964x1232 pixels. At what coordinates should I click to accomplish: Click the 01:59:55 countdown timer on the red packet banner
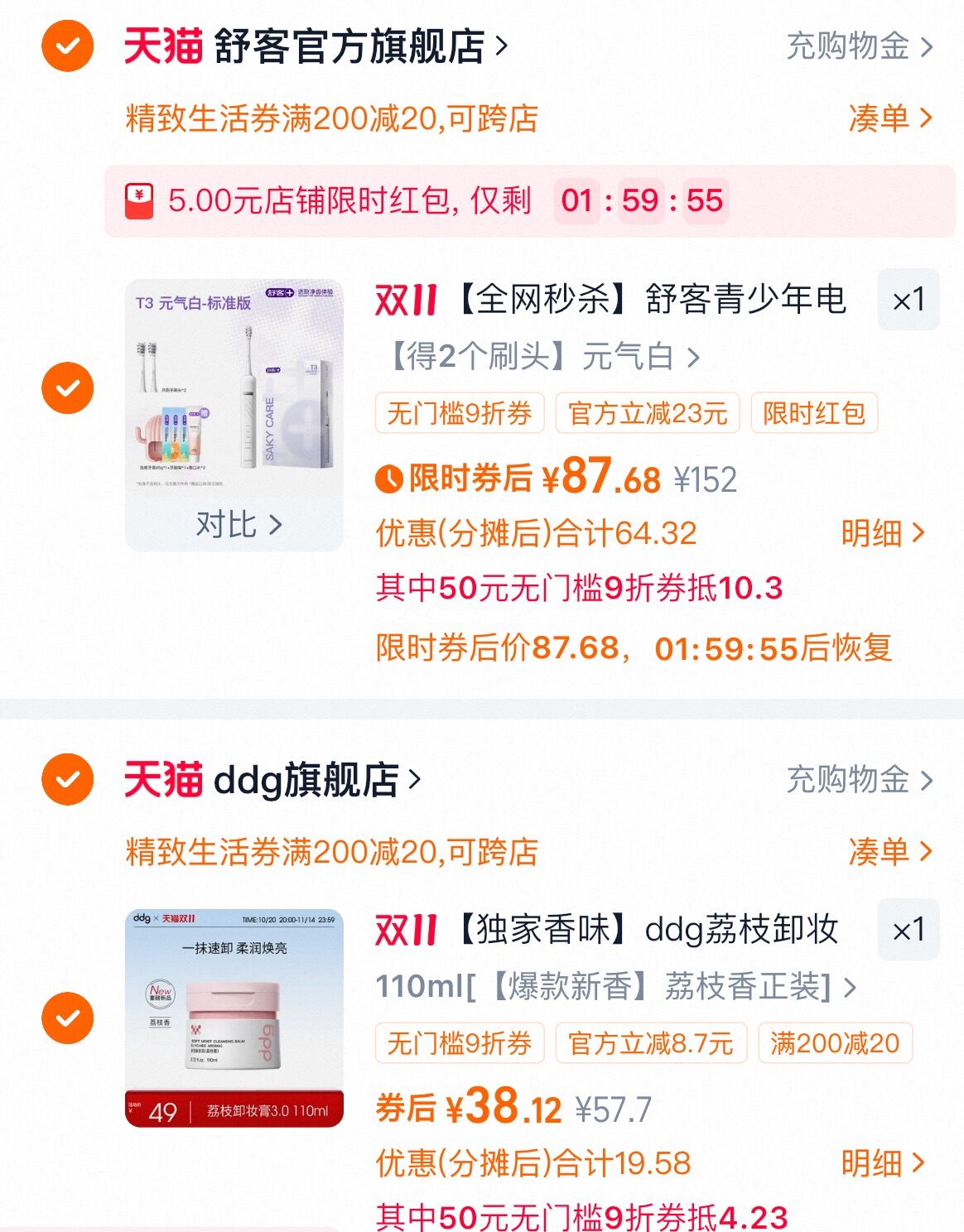pos(642,199)
